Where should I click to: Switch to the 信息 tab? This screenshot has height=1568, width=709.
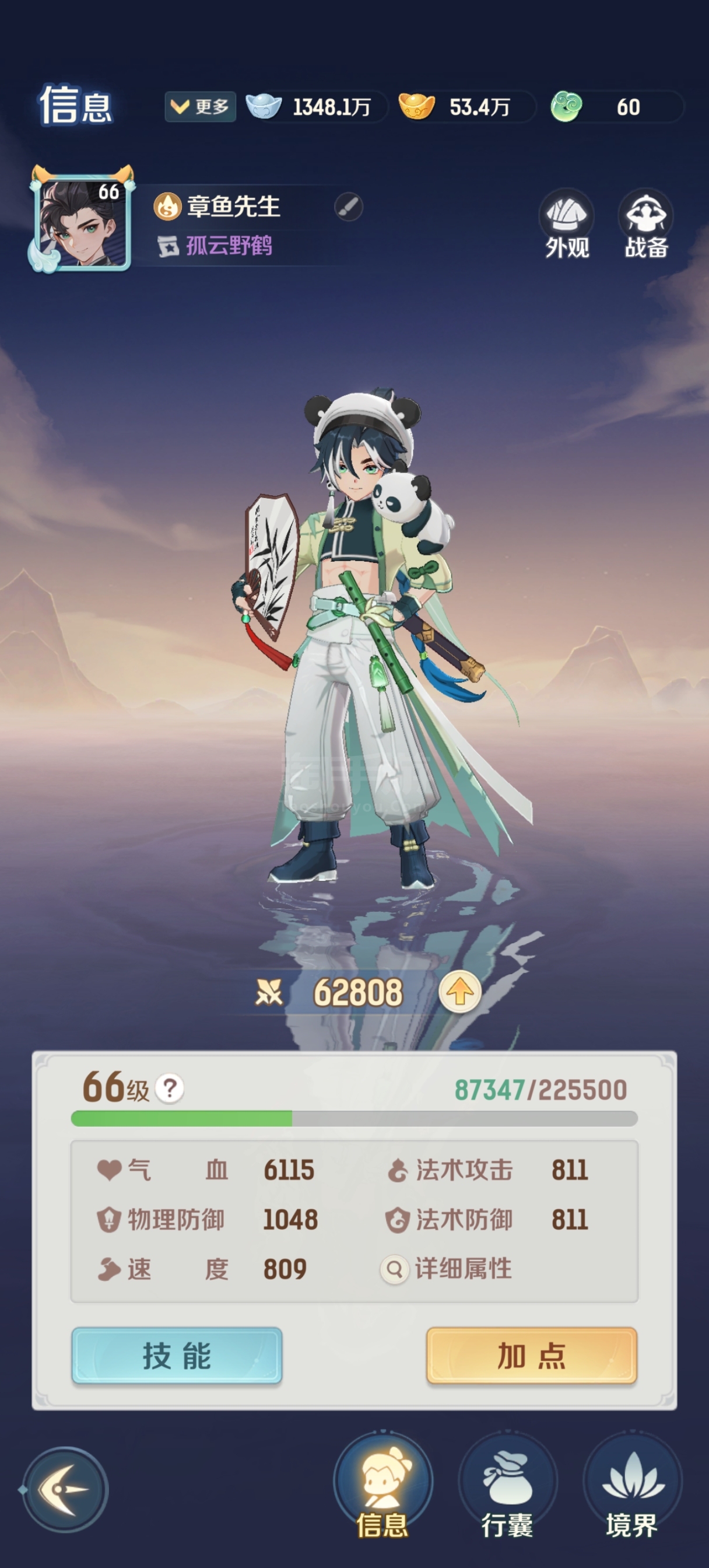[x=383, y=1486]
